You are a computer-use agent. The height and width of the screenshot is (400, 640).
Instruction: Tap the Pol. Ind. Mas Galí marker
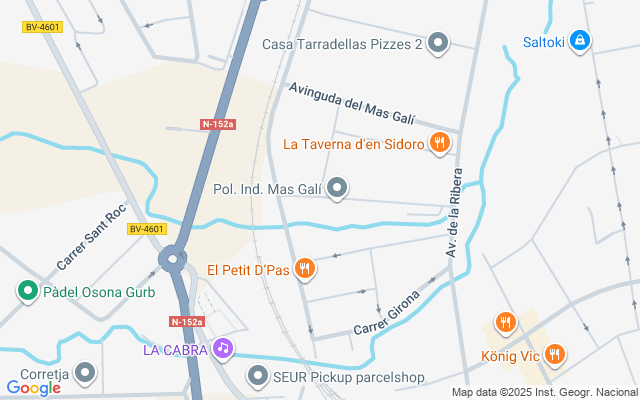(338, 187)
